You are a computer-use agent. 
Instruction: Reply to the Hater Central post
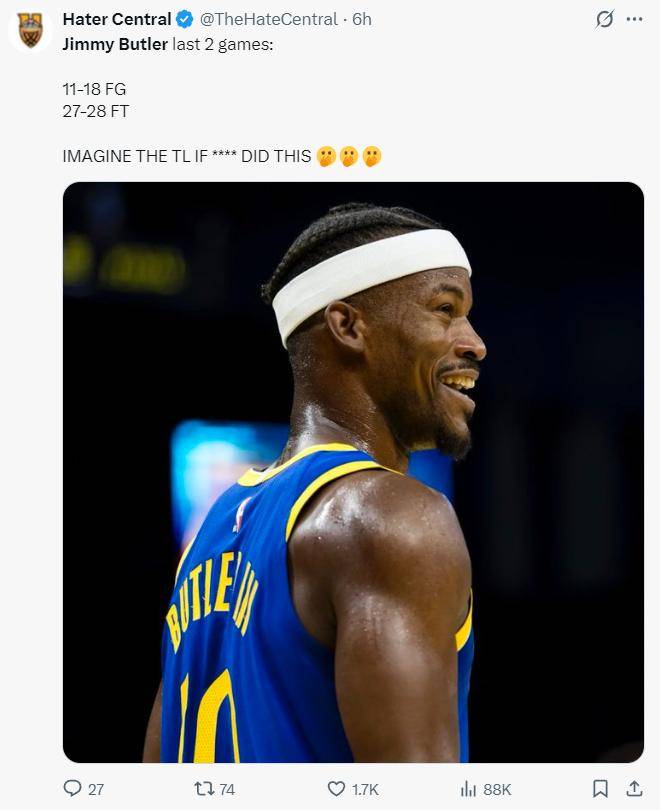pos(72,789)
